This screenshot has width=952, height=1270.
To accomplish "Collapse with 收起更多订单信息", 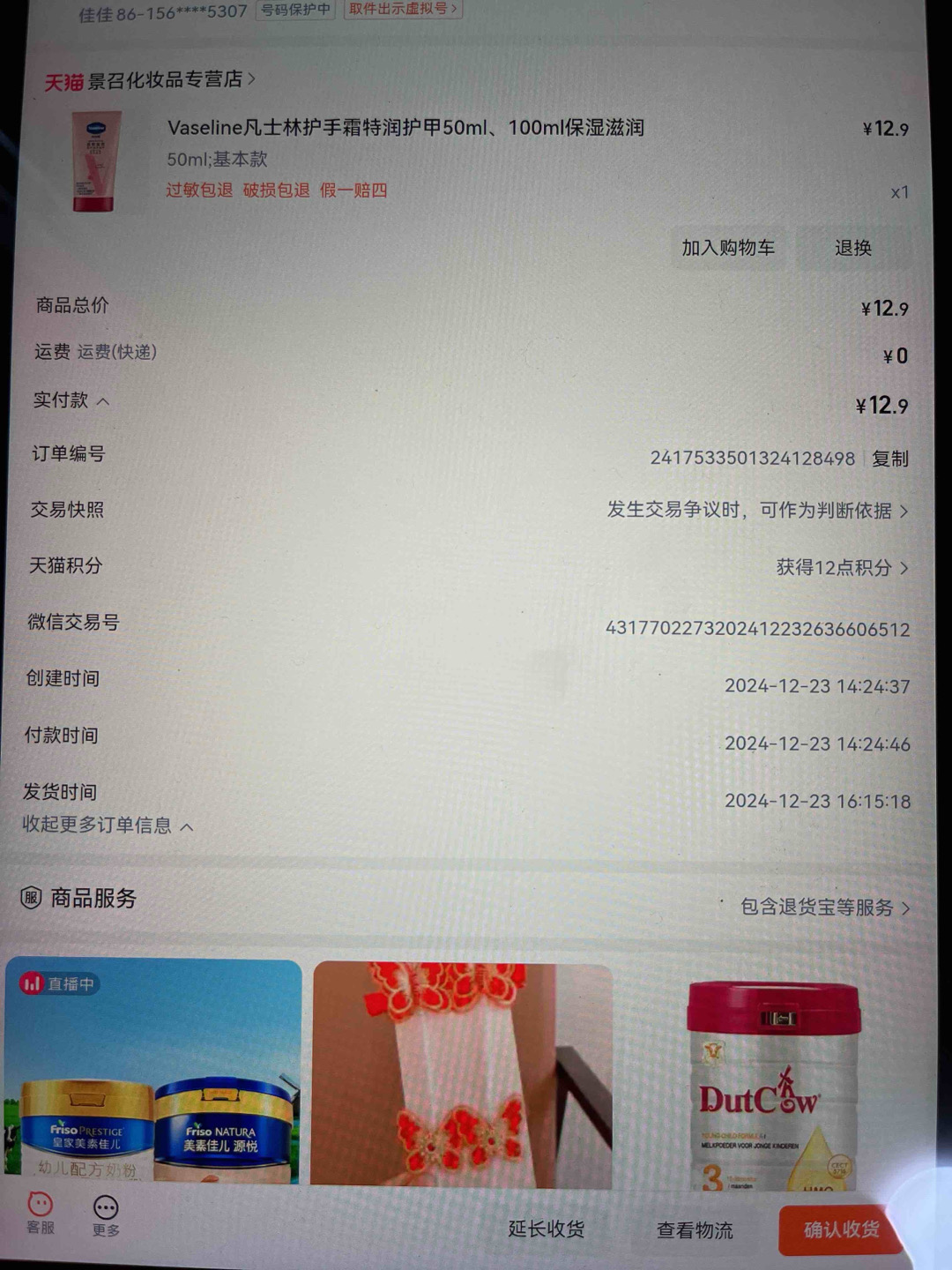I will pos(107,825).
